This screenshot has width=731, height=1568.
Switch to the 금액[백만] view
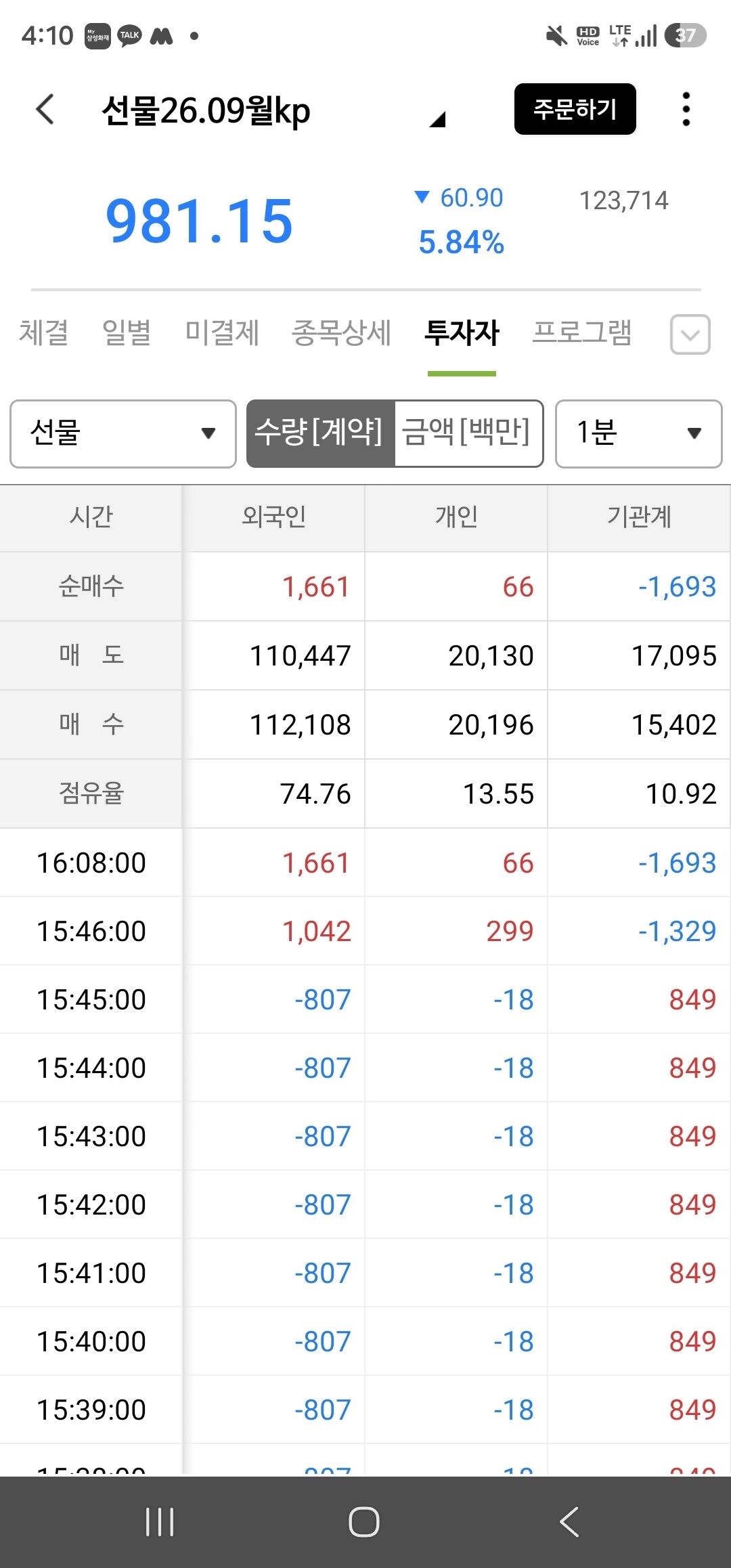click(468, 433)
